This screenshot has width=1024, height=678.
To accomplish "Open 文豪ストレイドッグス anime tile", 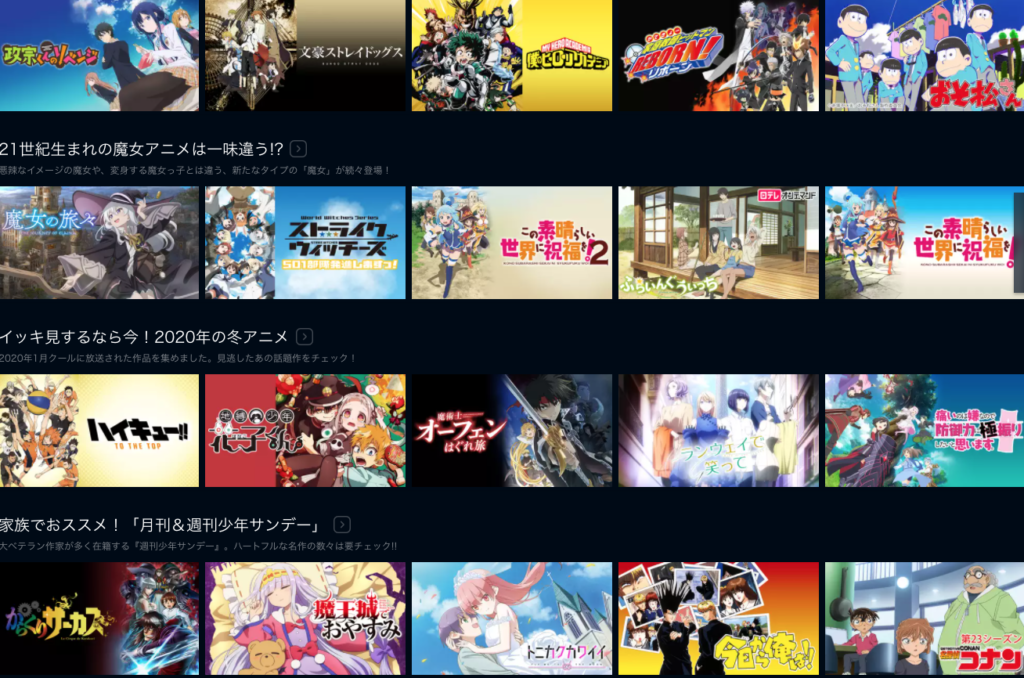I will point(305,55).
